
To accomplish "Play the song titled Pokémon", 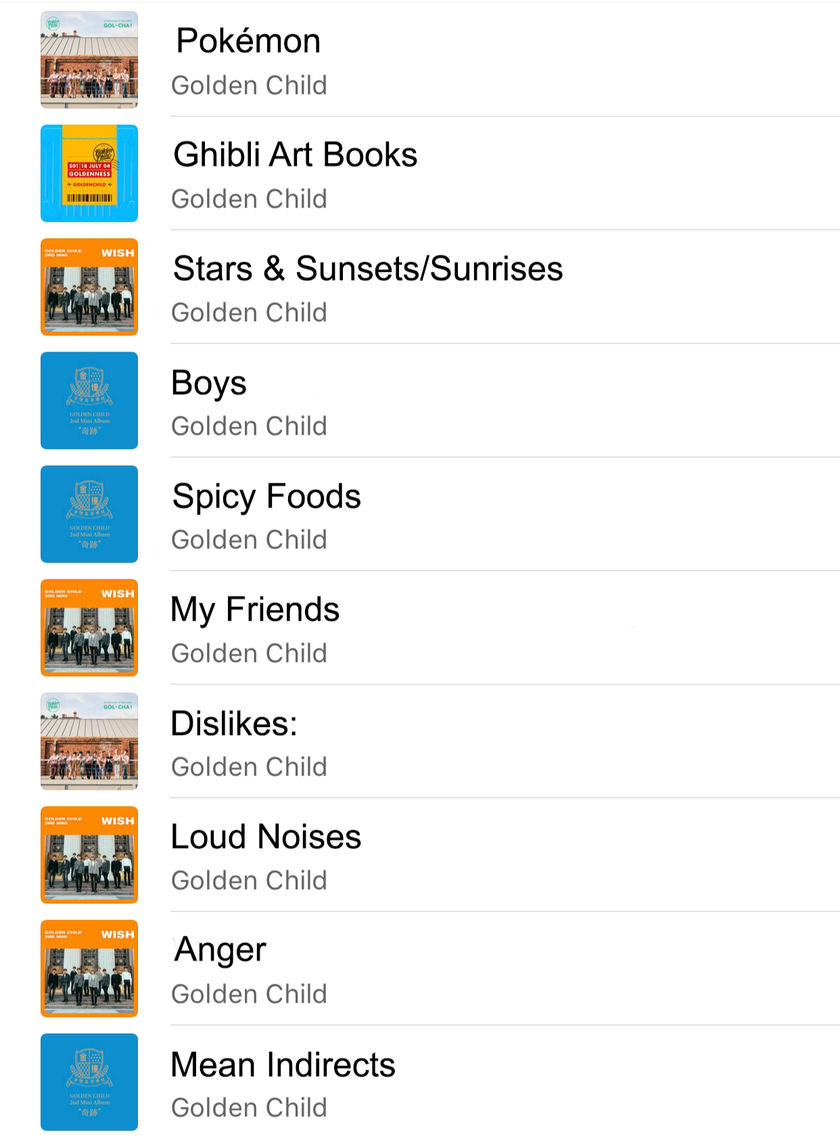I will coord(248,42).
